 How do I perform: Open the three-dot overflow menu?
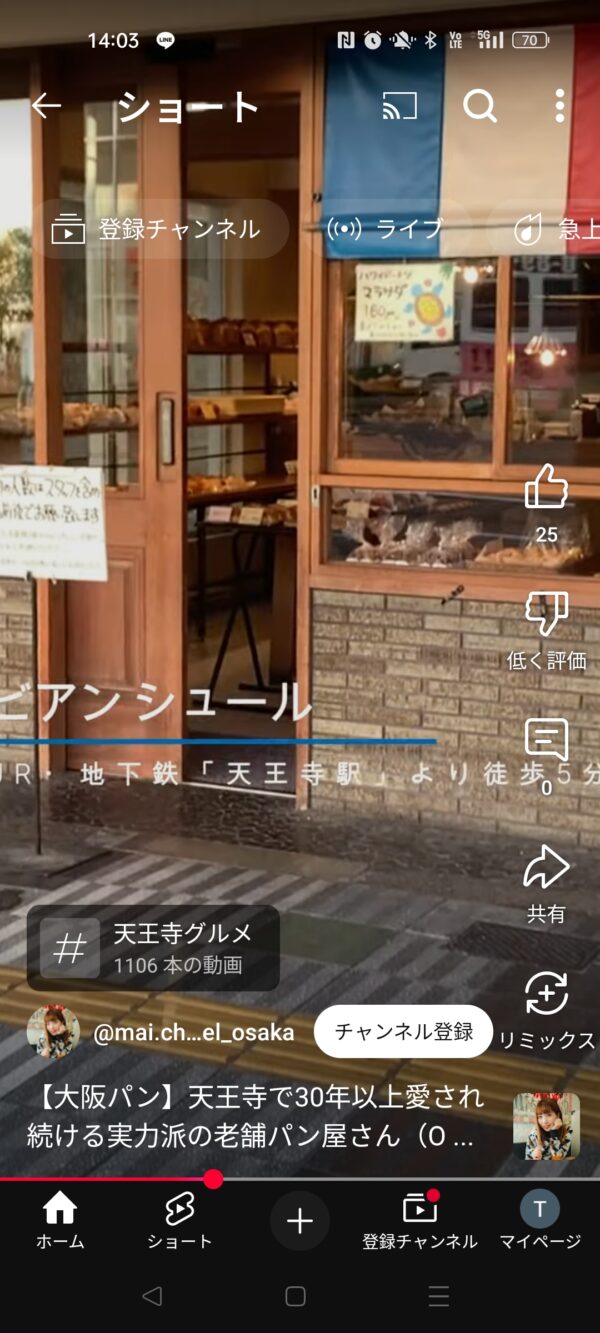click(x=560, y=106)
